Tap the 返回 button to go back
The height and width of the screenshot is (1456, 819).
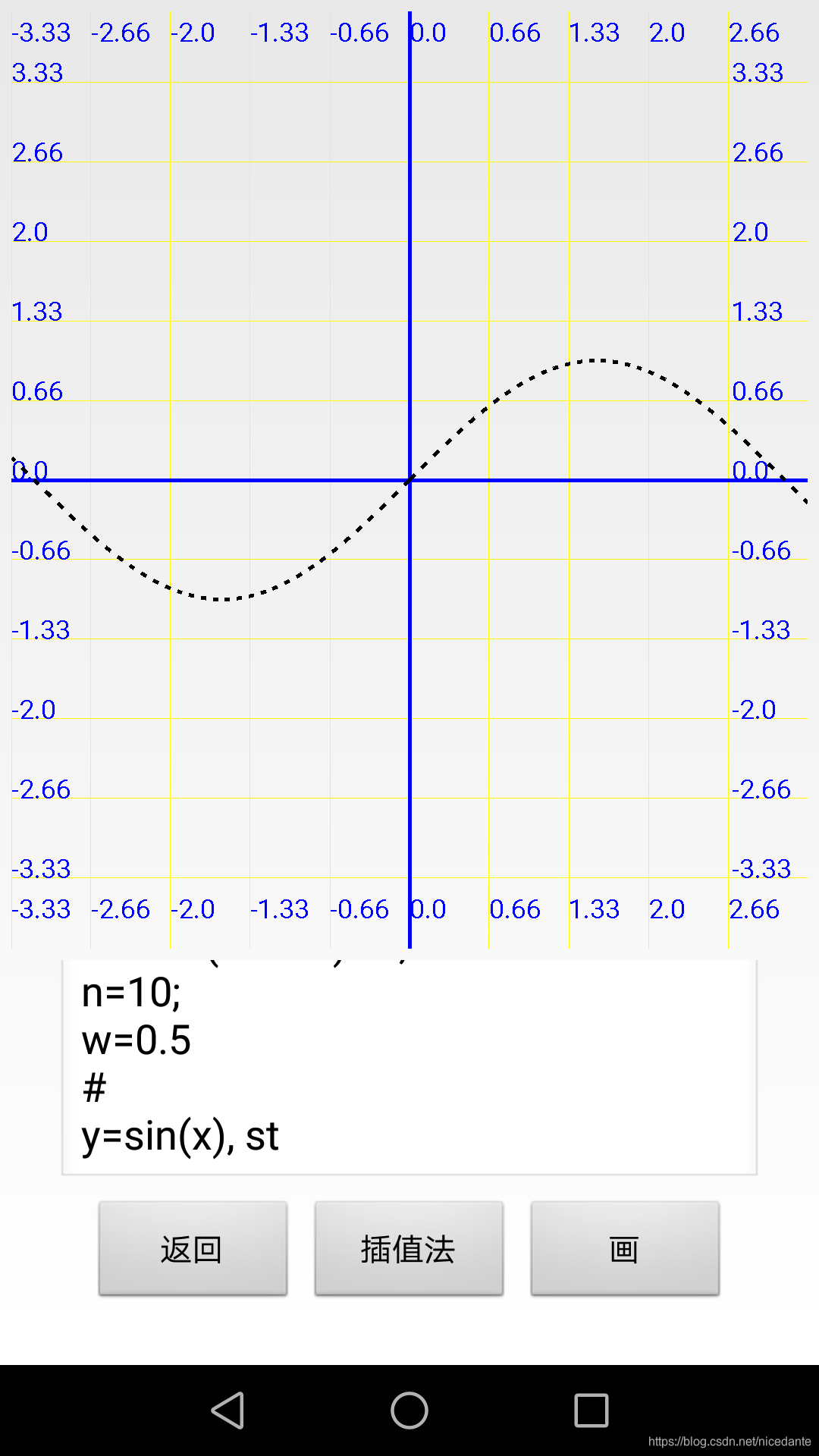(x=193, y=1248)
